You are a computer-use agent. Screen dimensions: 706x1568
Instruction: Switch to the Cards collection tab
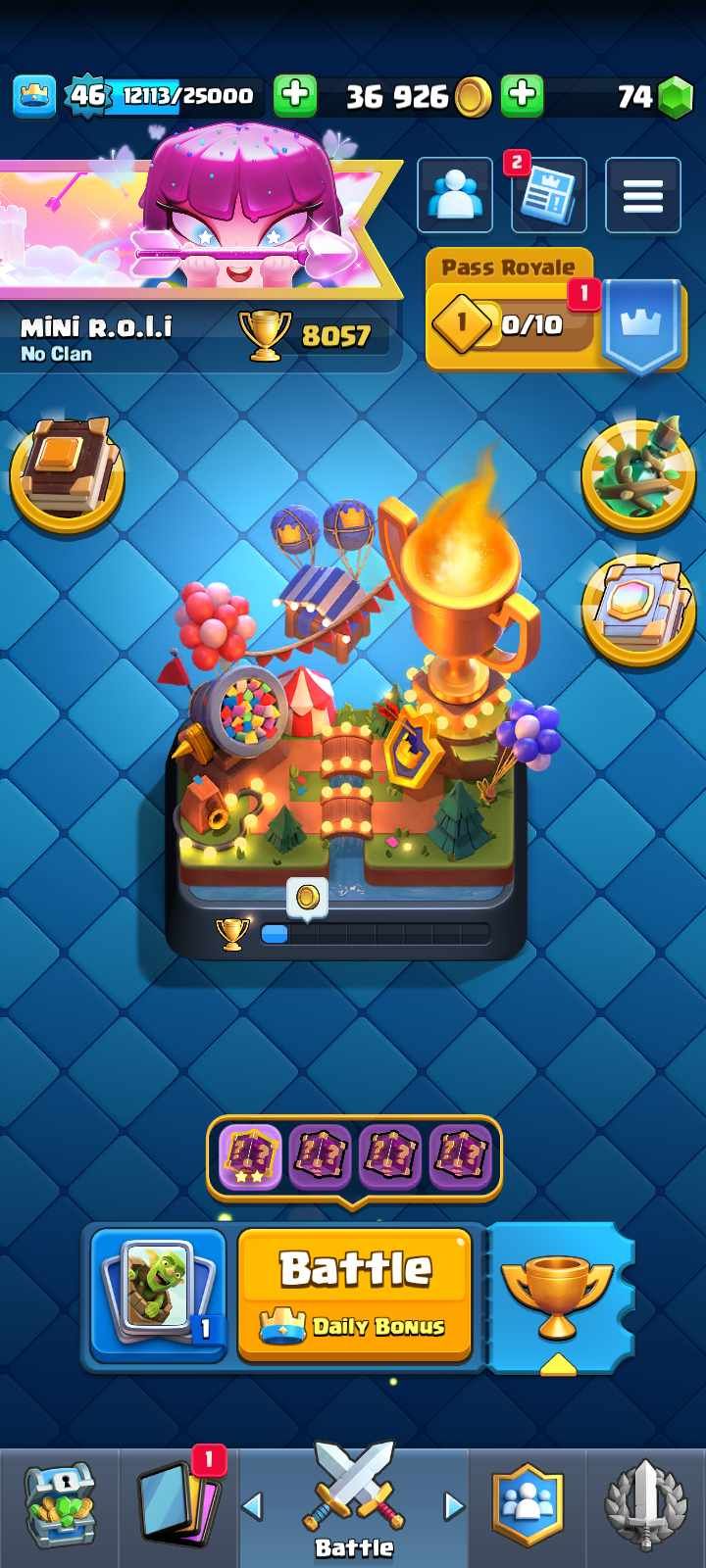[x=179, y=1506]
